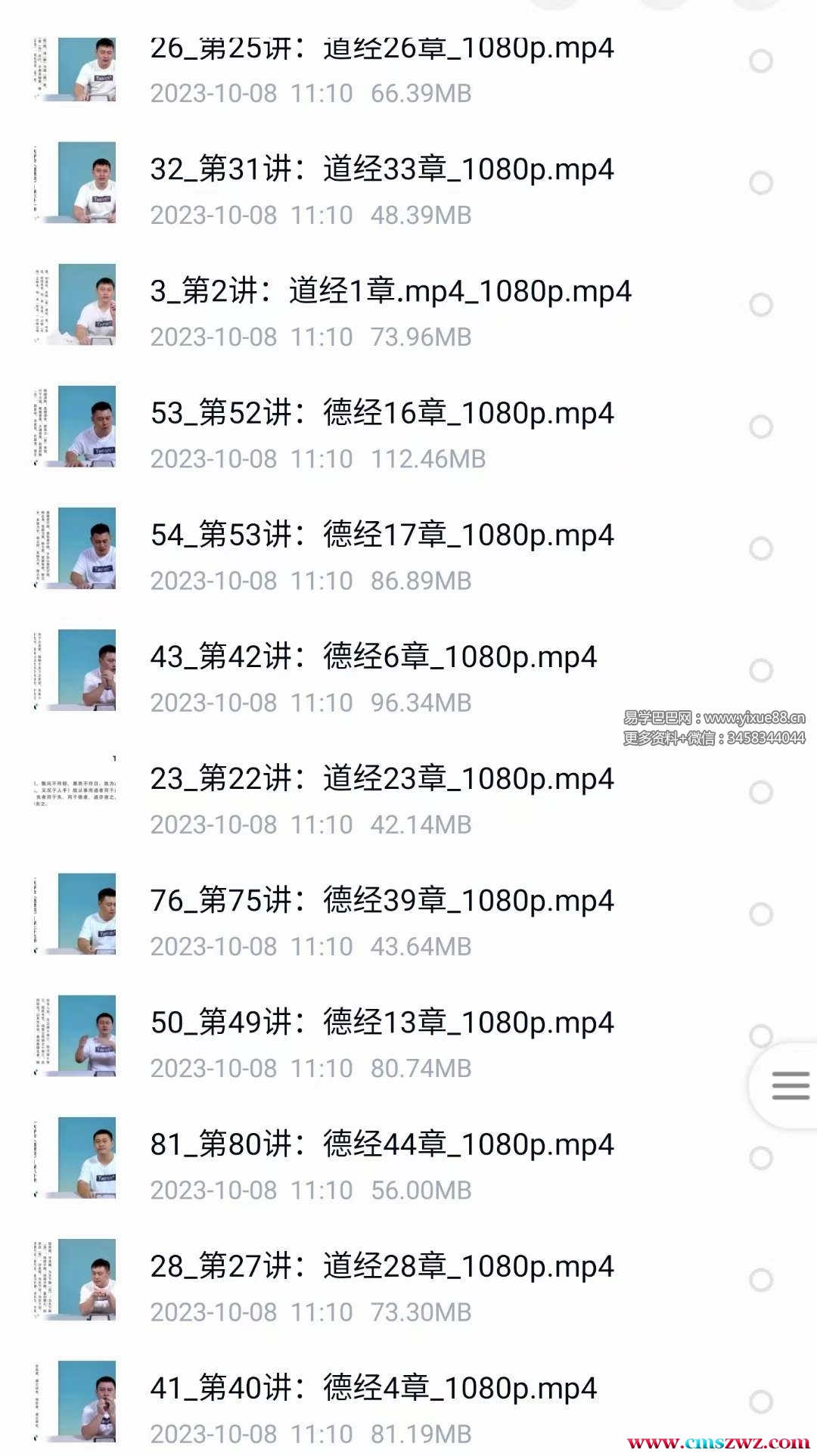
Task: Open 41_第40讲：德经4章 video file
Action: coord(374,1389)
